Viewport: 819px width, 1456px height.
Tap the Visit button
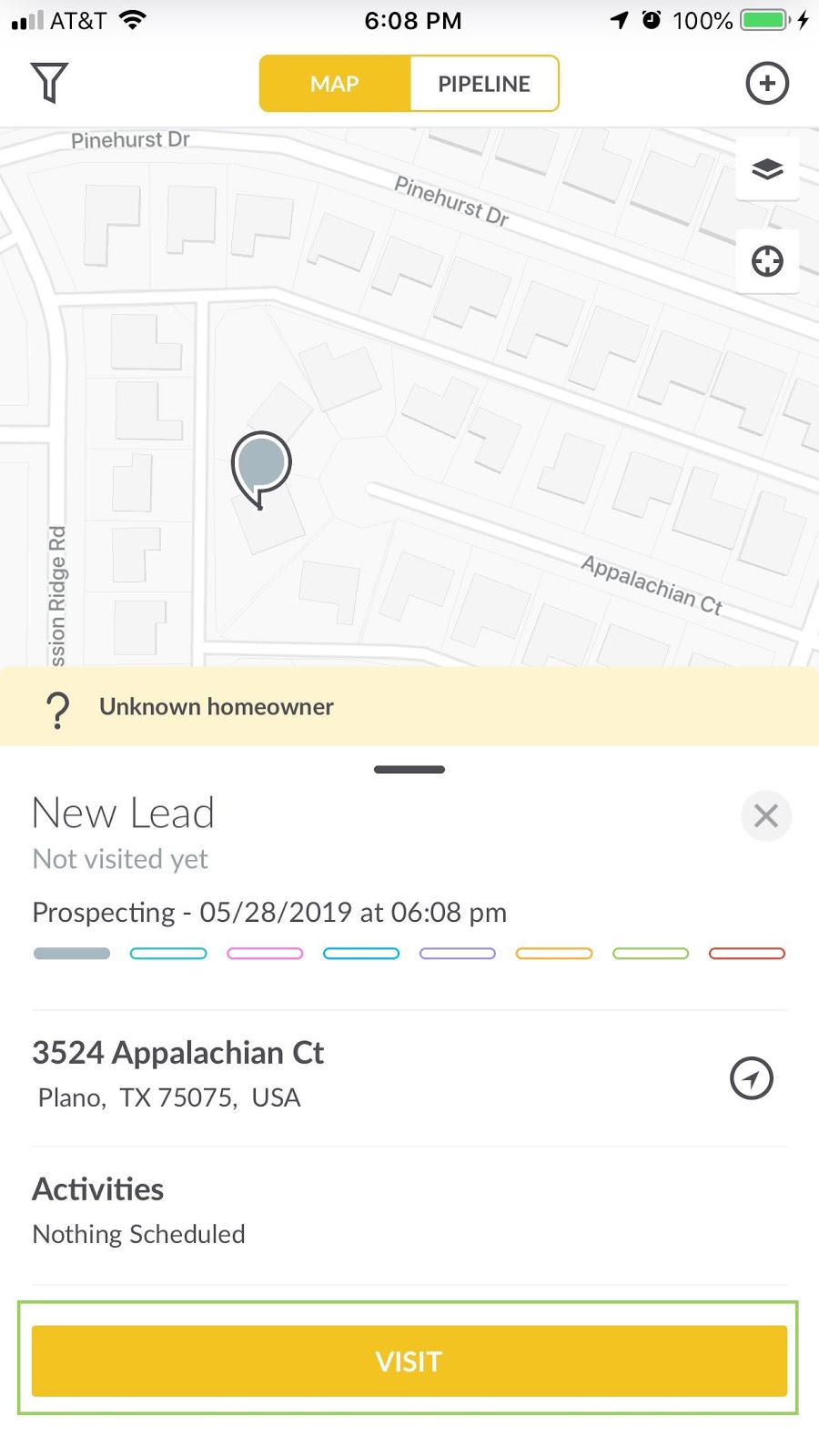[409, 1361]
